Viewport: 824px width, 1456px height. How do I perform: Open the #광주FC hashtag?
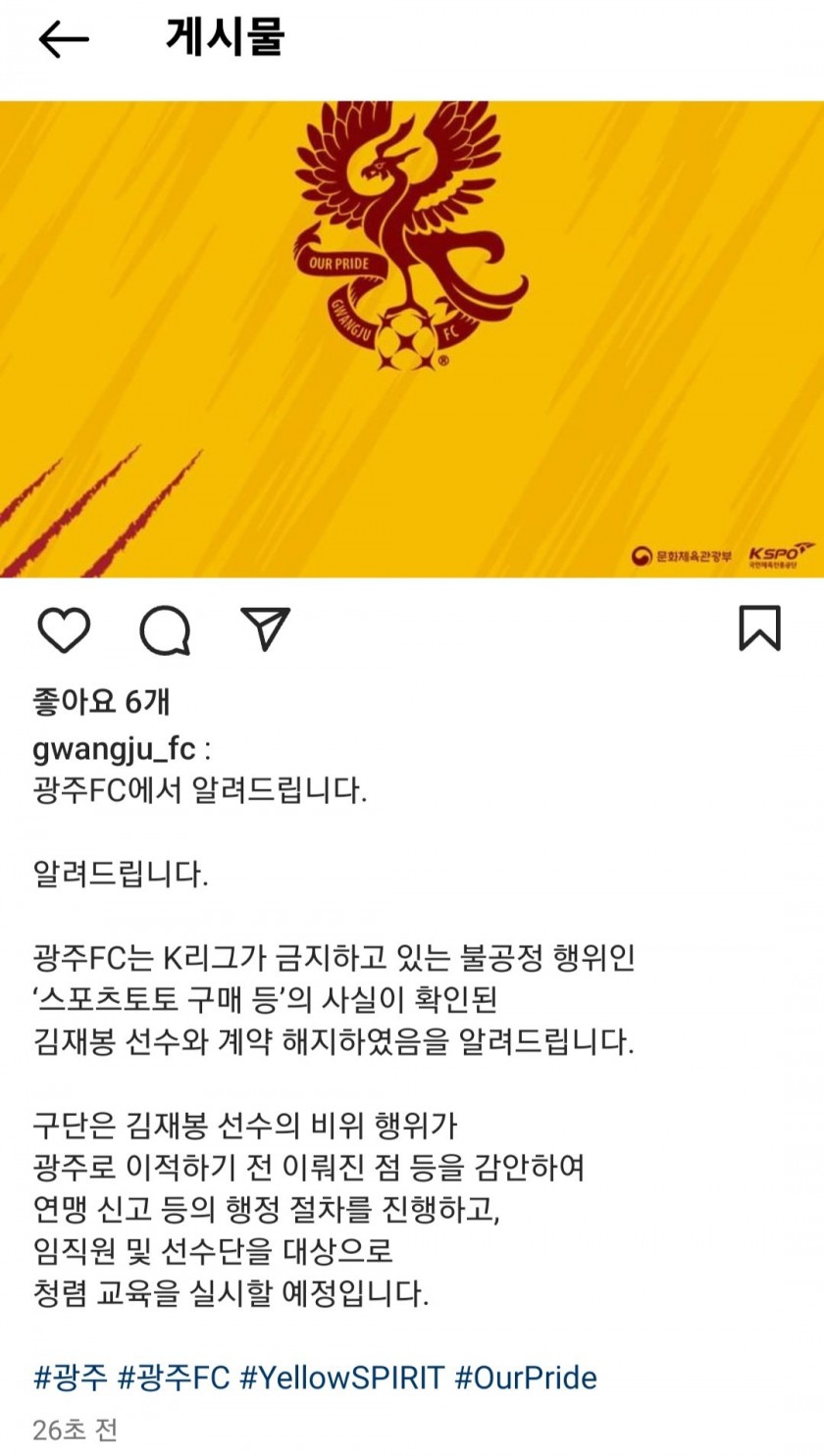[173, 1377]
